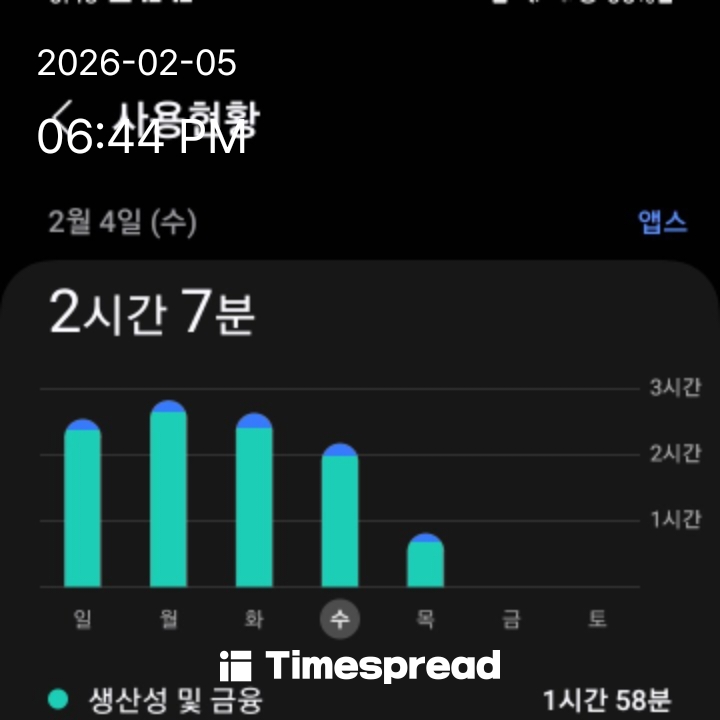Go back from the 사용현황 screen
This screenshot has height=720, width=720.
tap(64, 113)
